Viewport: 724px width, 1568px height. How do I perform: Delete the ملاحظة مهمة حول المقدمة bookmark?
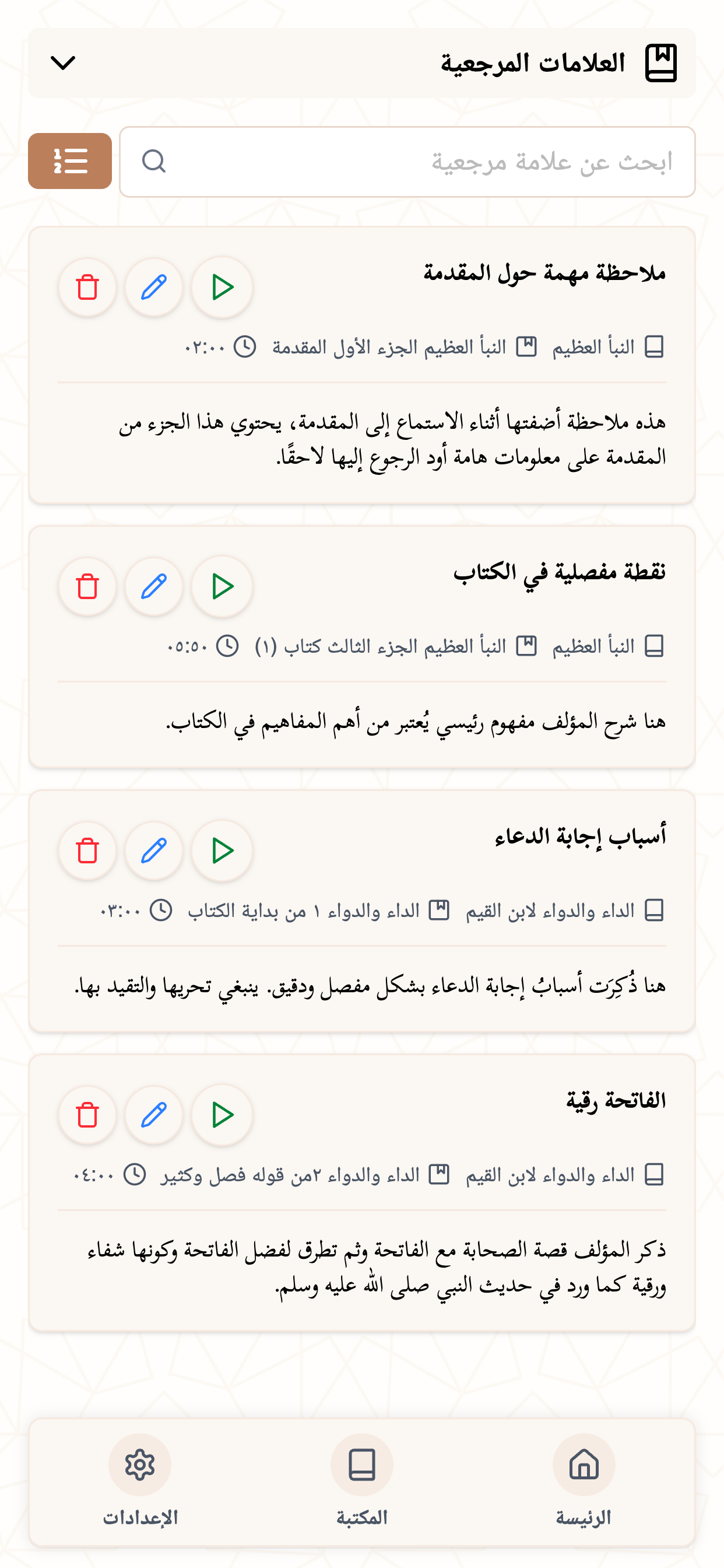[x=87, y=288]
